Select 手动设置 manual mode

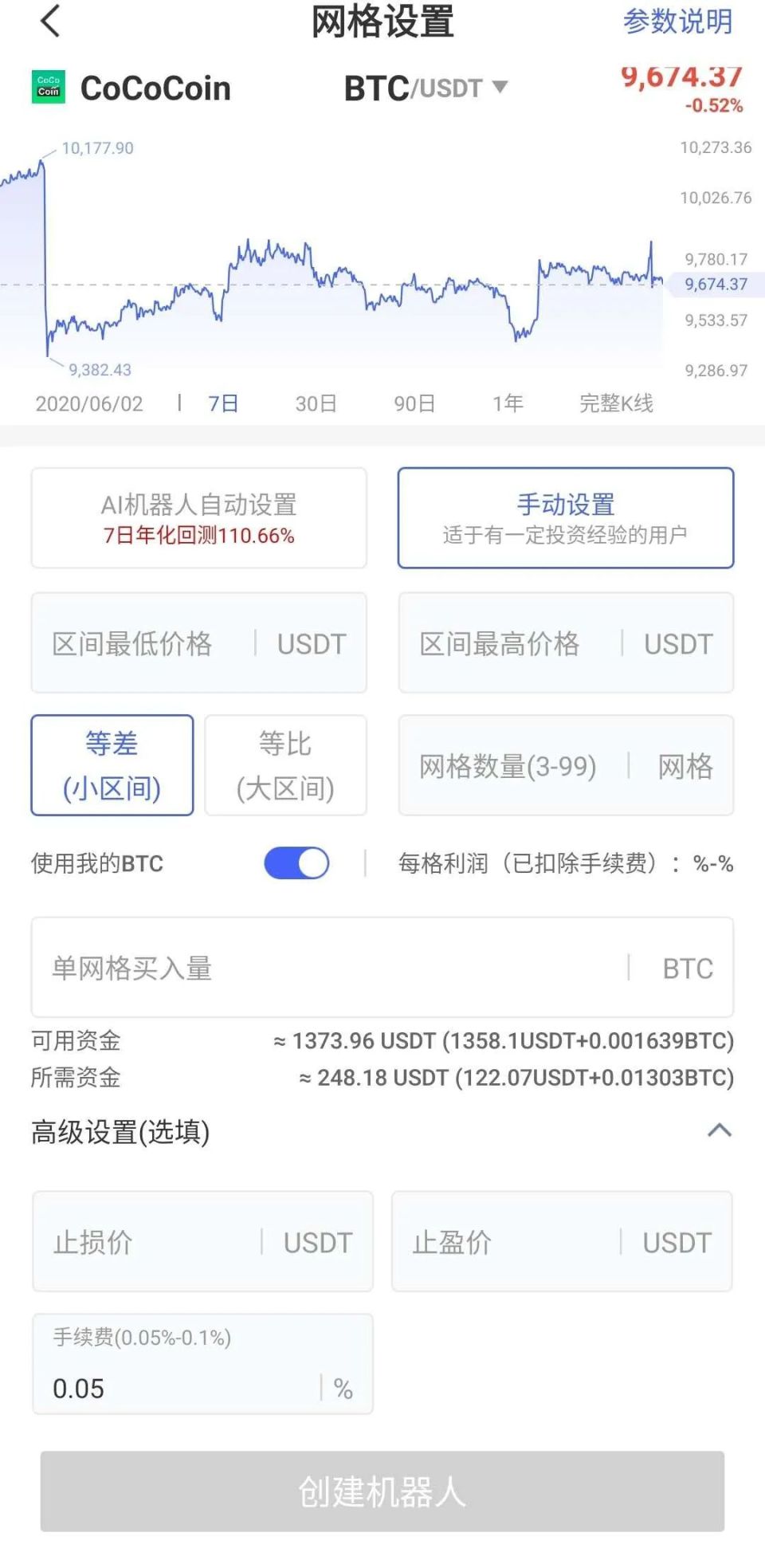click(566, 518)
